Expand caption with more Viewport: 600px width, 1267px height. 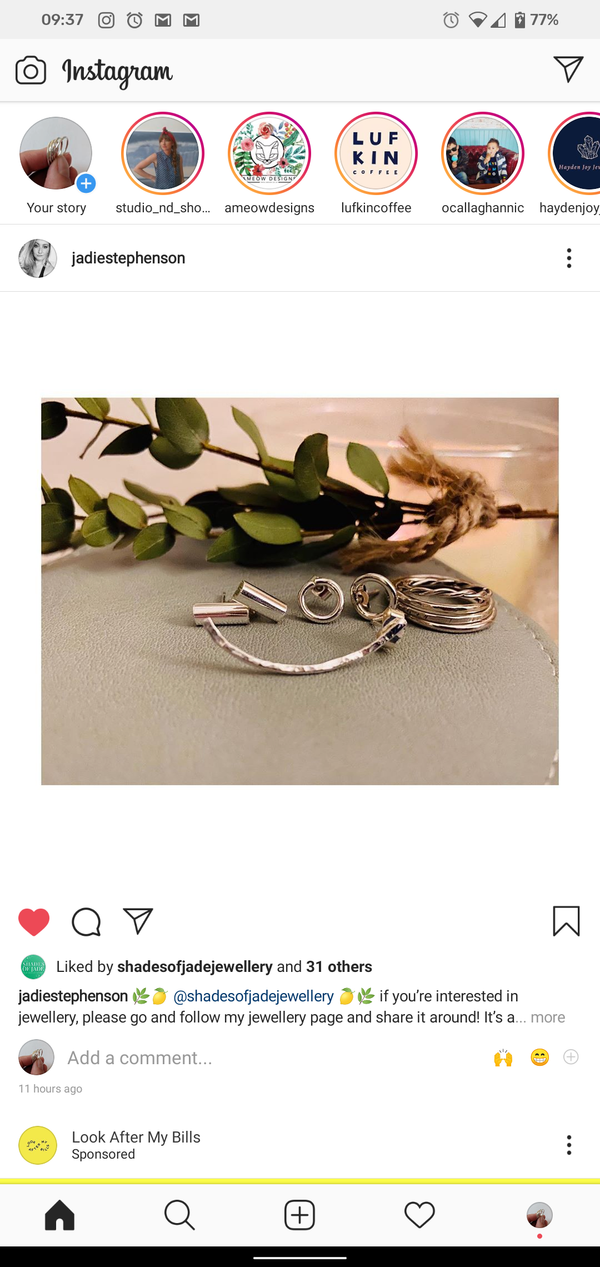(548, 1017)
